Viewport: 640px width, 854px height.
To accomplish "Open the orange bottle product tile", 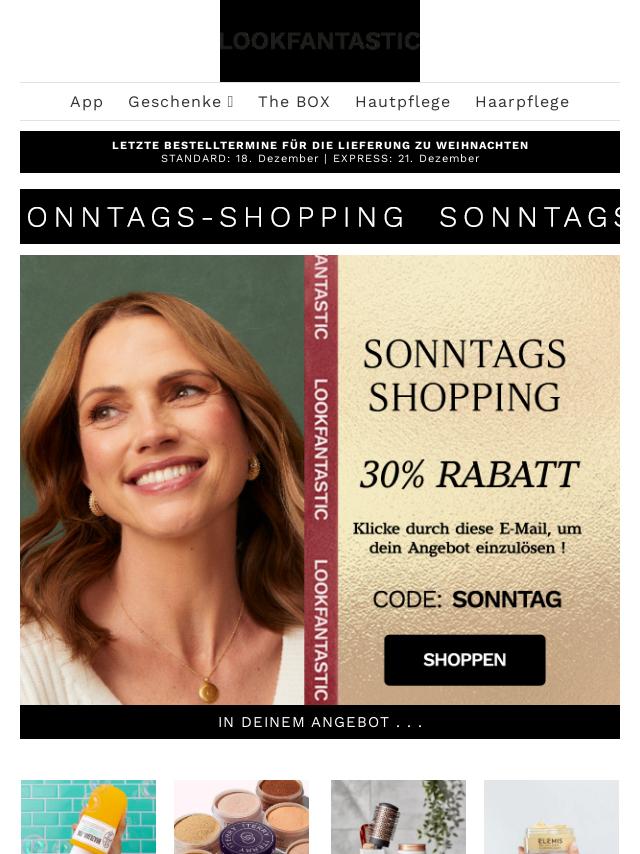I will coord(88,817).
